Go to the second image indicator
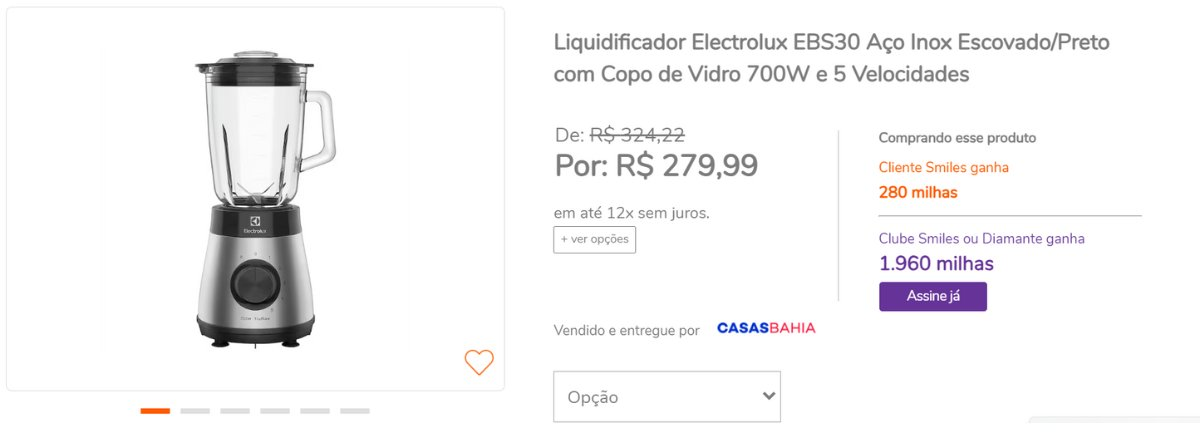This screenshot has height=438, width=1200. point(195,411)
